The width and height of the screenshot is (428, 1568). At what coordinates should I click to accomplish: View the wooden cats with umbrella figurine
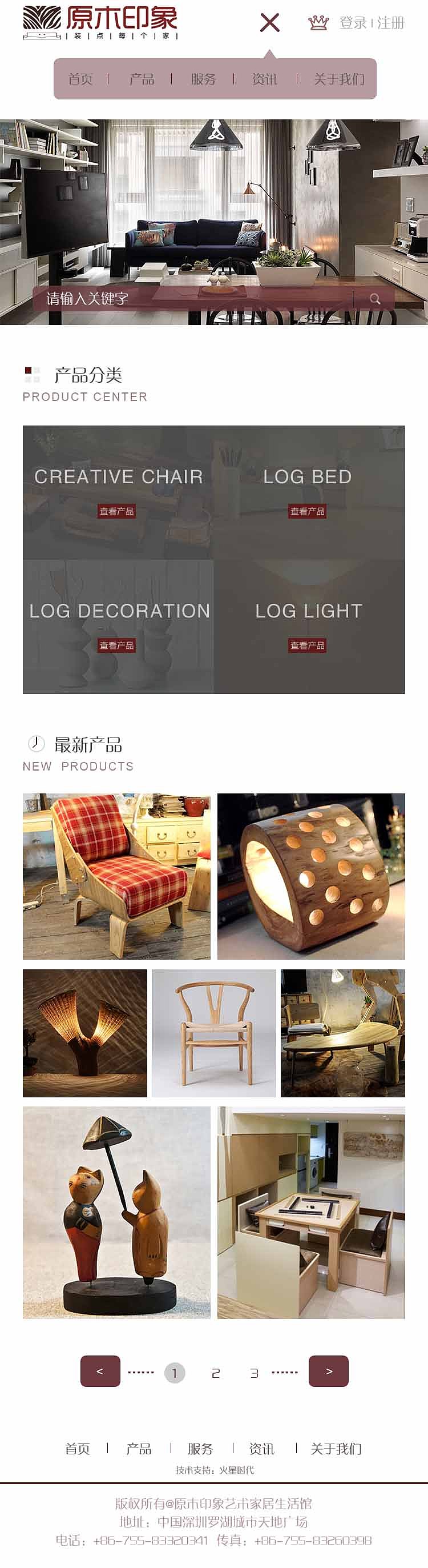coord(117,1212)
